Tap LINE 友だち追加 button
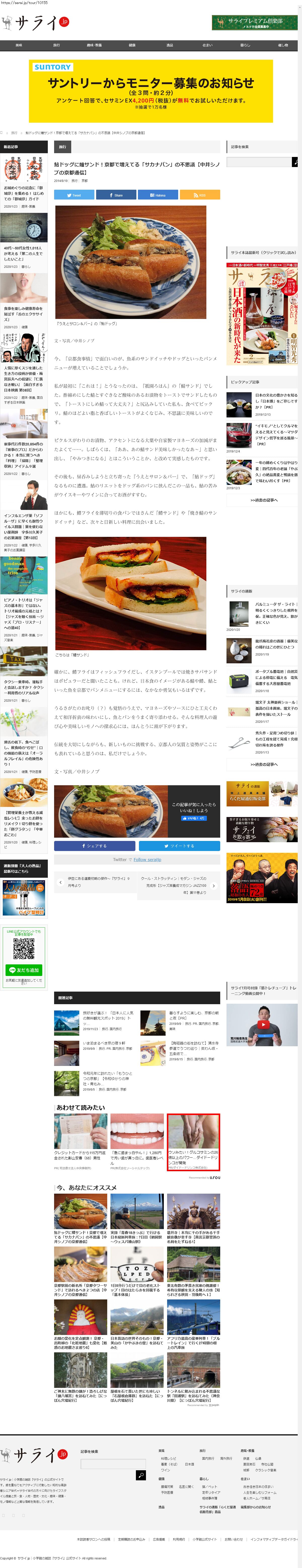This screenshot has height=1568, width=302. click(24, 970)
